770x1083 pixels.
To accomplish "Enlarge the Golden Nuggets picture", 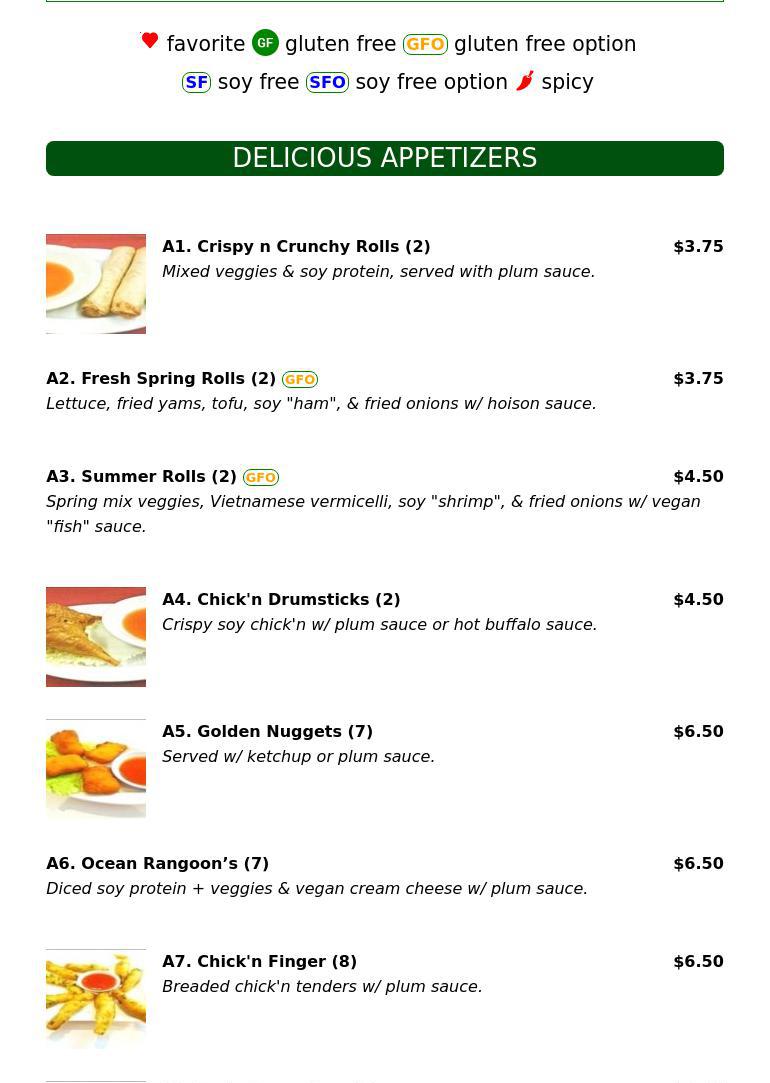I will pos(96,769).
